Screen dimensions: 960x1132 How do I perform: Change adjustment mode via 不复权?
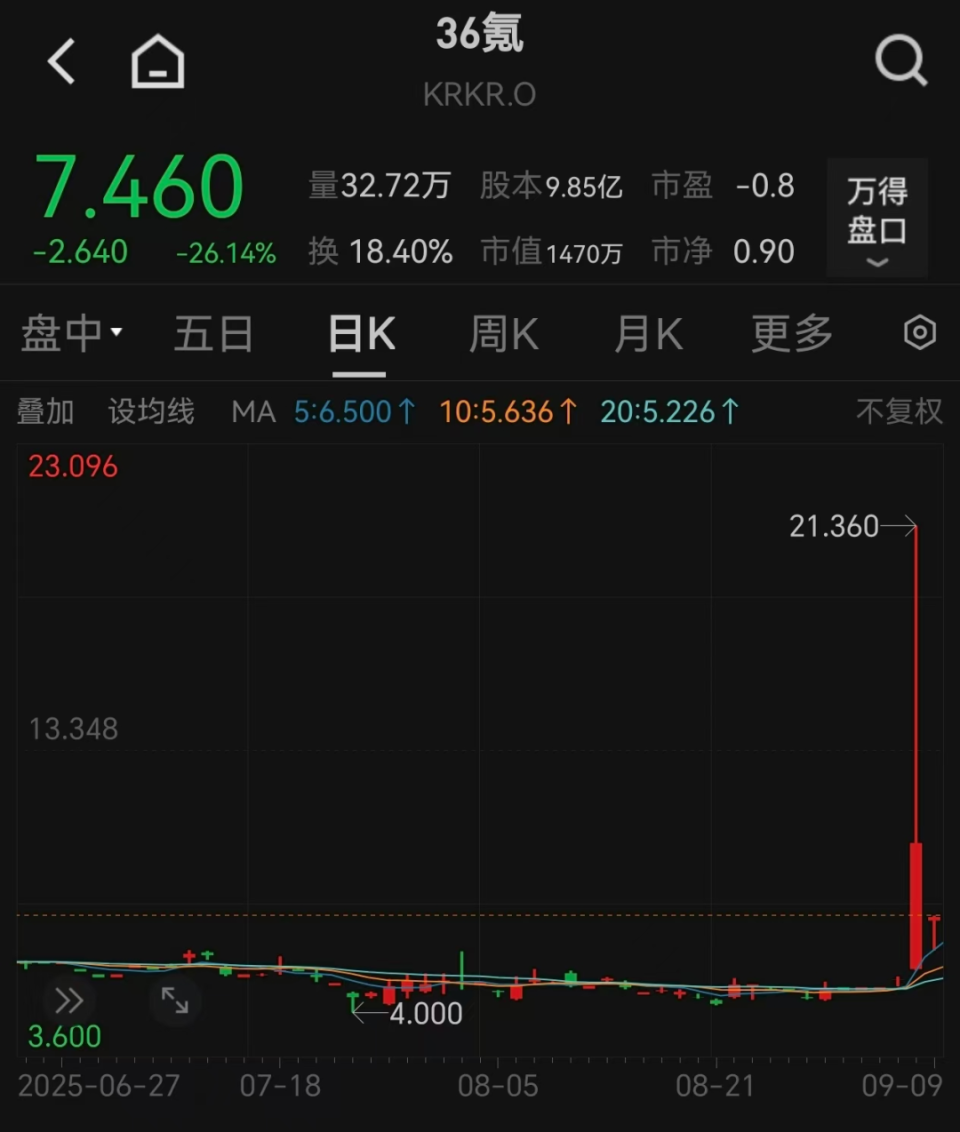897,411
